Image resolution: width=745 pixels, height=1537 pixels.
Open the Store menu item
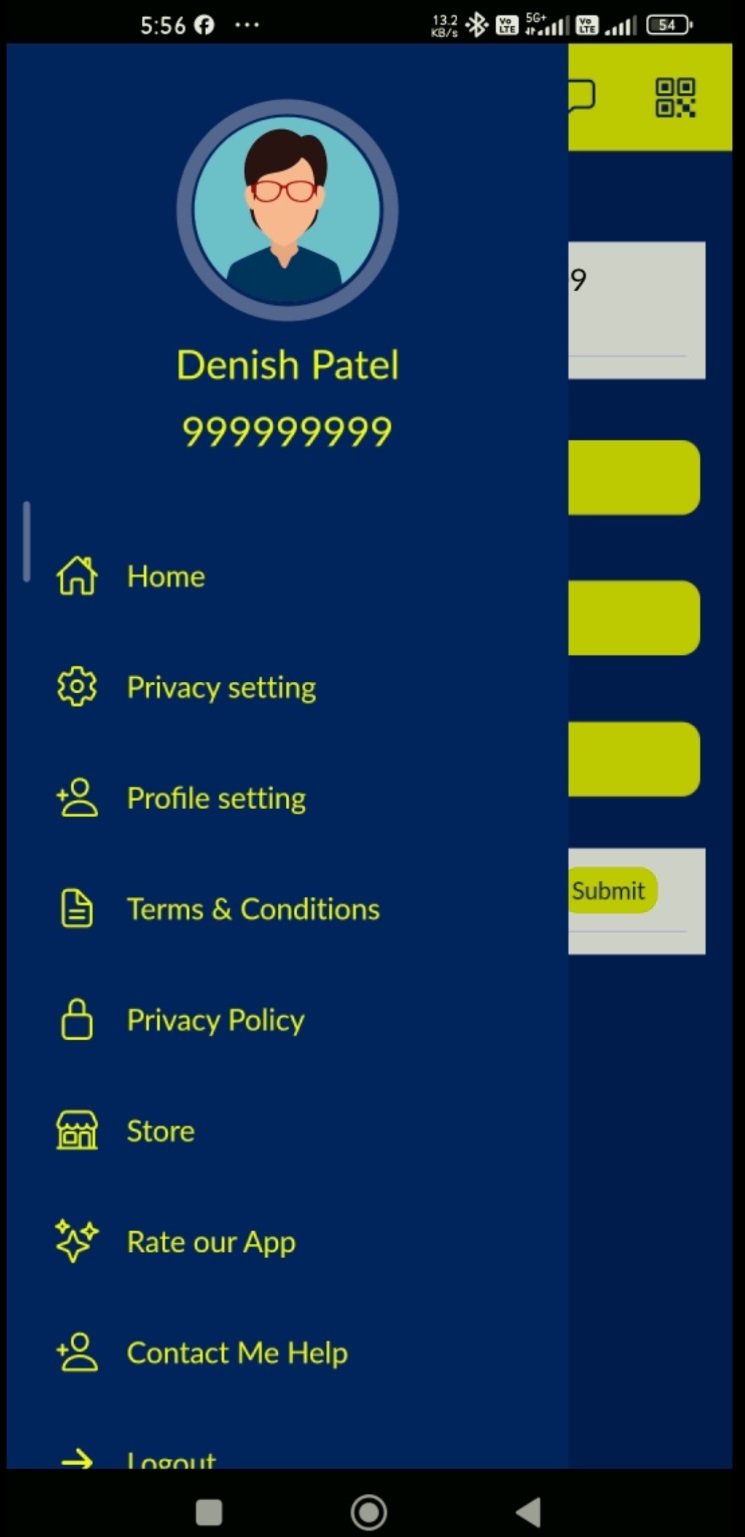click(161, 1131)
